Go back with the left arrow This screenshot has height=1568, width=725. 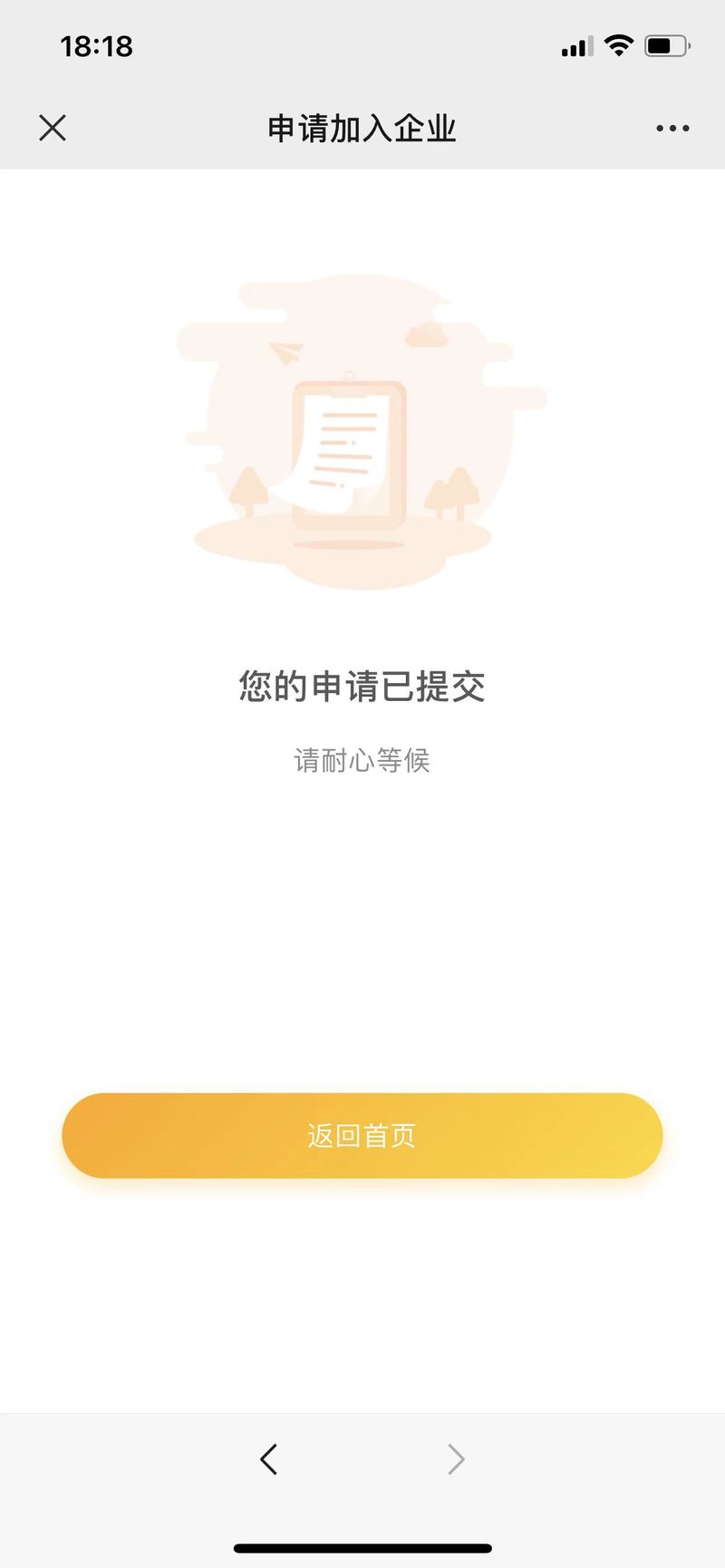click(x=269, y=1458)
